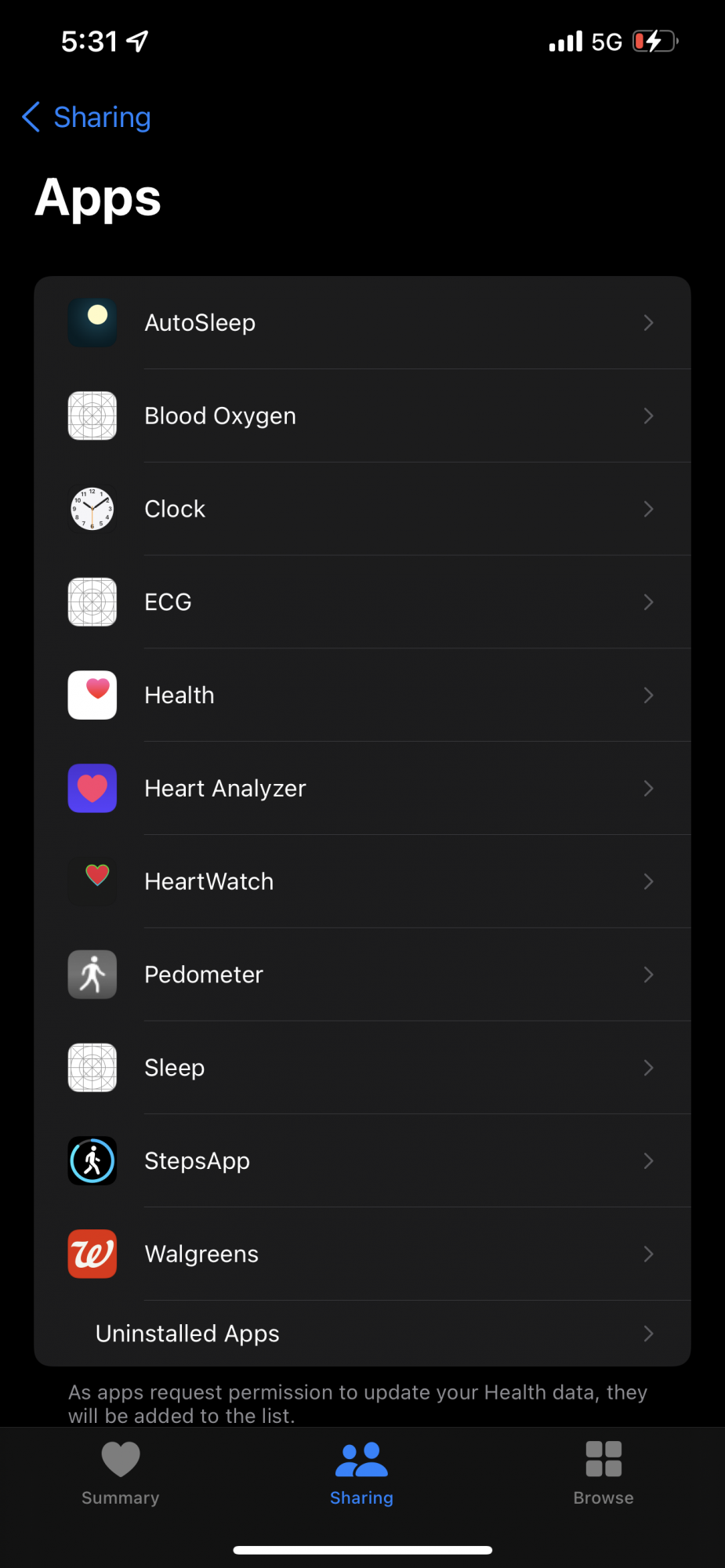View StepsApp permissions
725x1568 pixels.
[361, 1161]
